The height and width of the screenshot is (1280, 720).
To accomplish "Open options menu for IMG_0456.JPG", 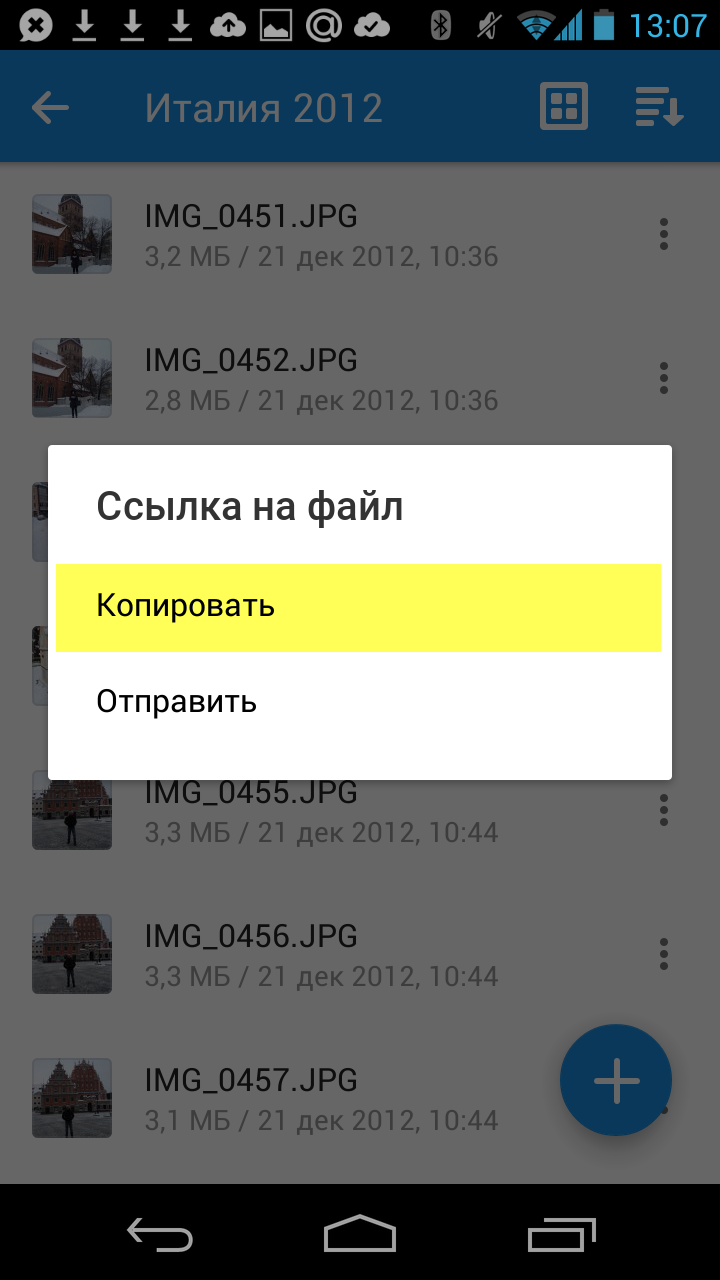I will click(x=663, y=954).
